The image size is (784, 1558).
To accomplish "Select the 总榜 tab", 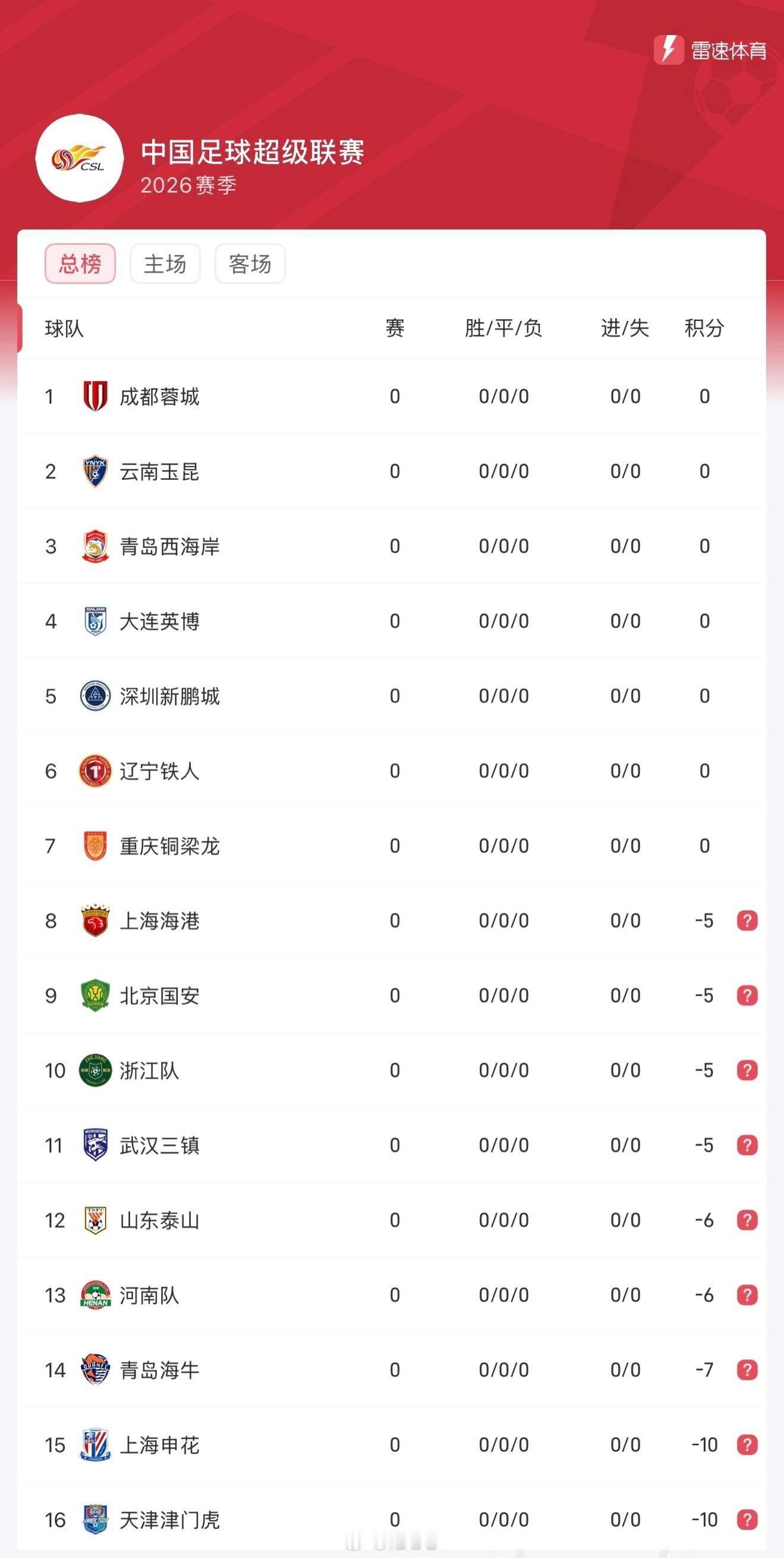I will pyautogui.click(x=80, y=263).
